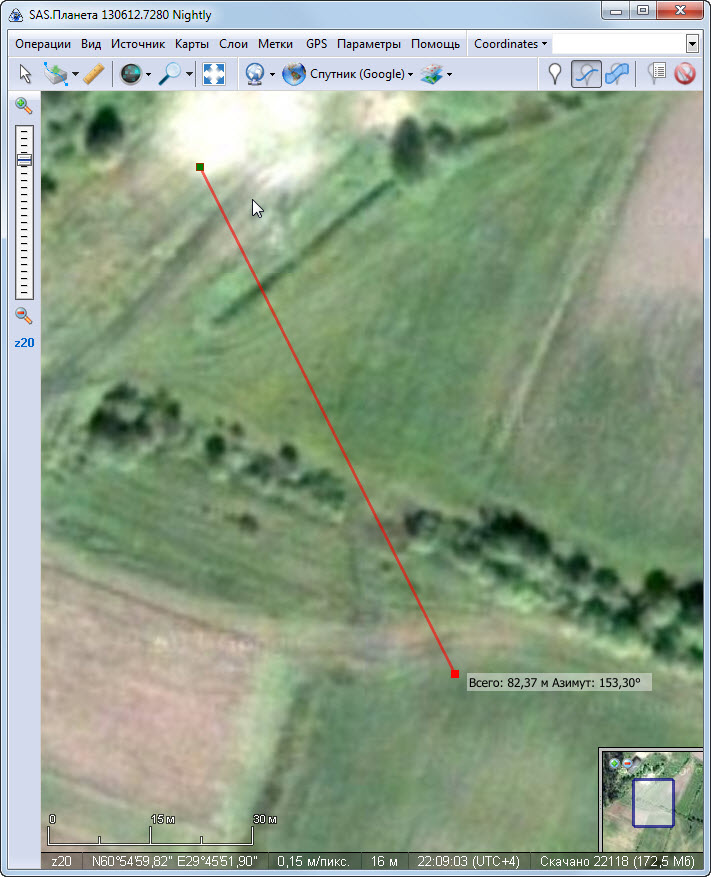Expand the Coordinates dropdown
711x877 pixels.
(510, 44)
